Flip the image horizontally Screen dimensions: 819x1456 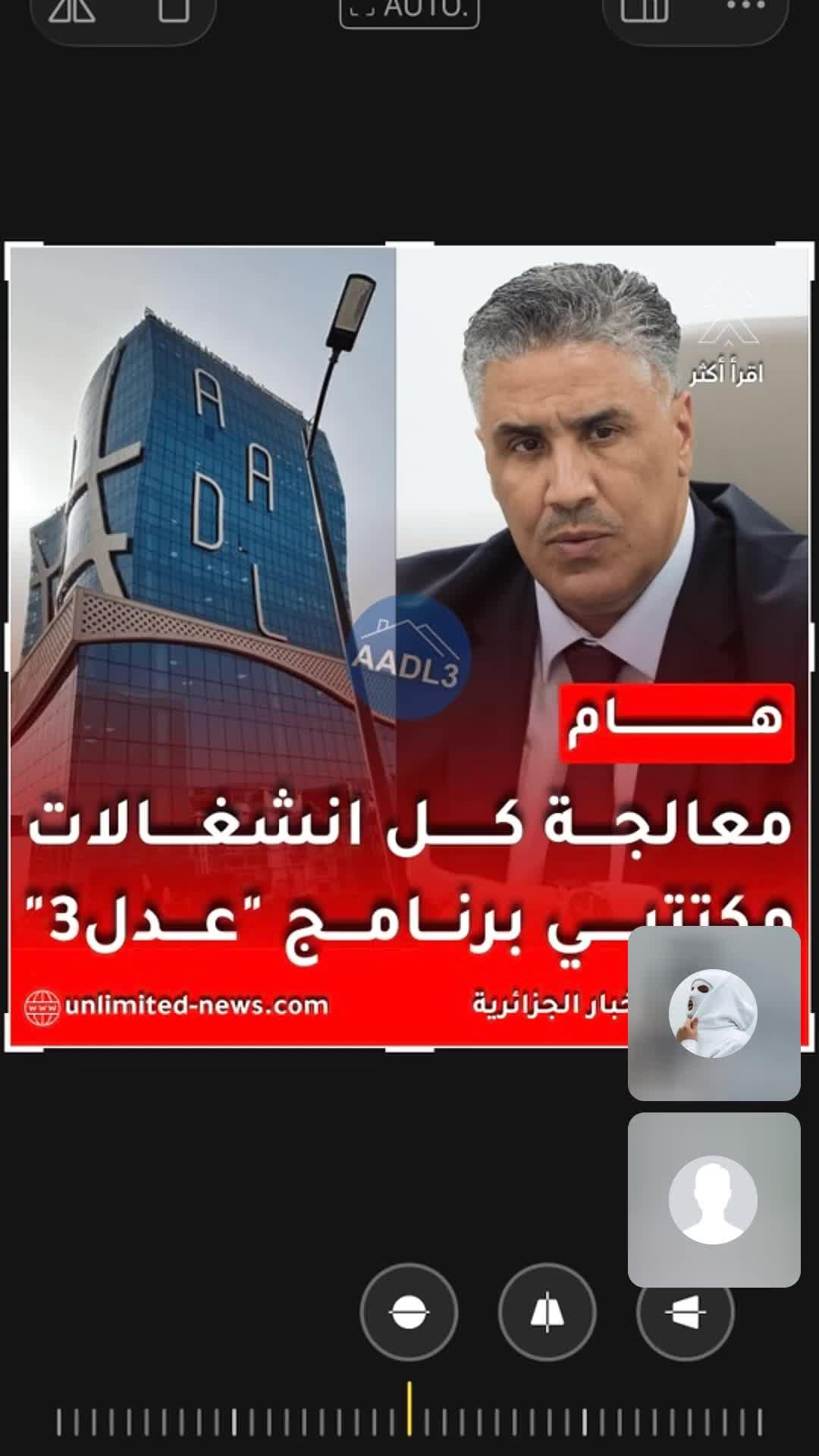coord(72,11)
